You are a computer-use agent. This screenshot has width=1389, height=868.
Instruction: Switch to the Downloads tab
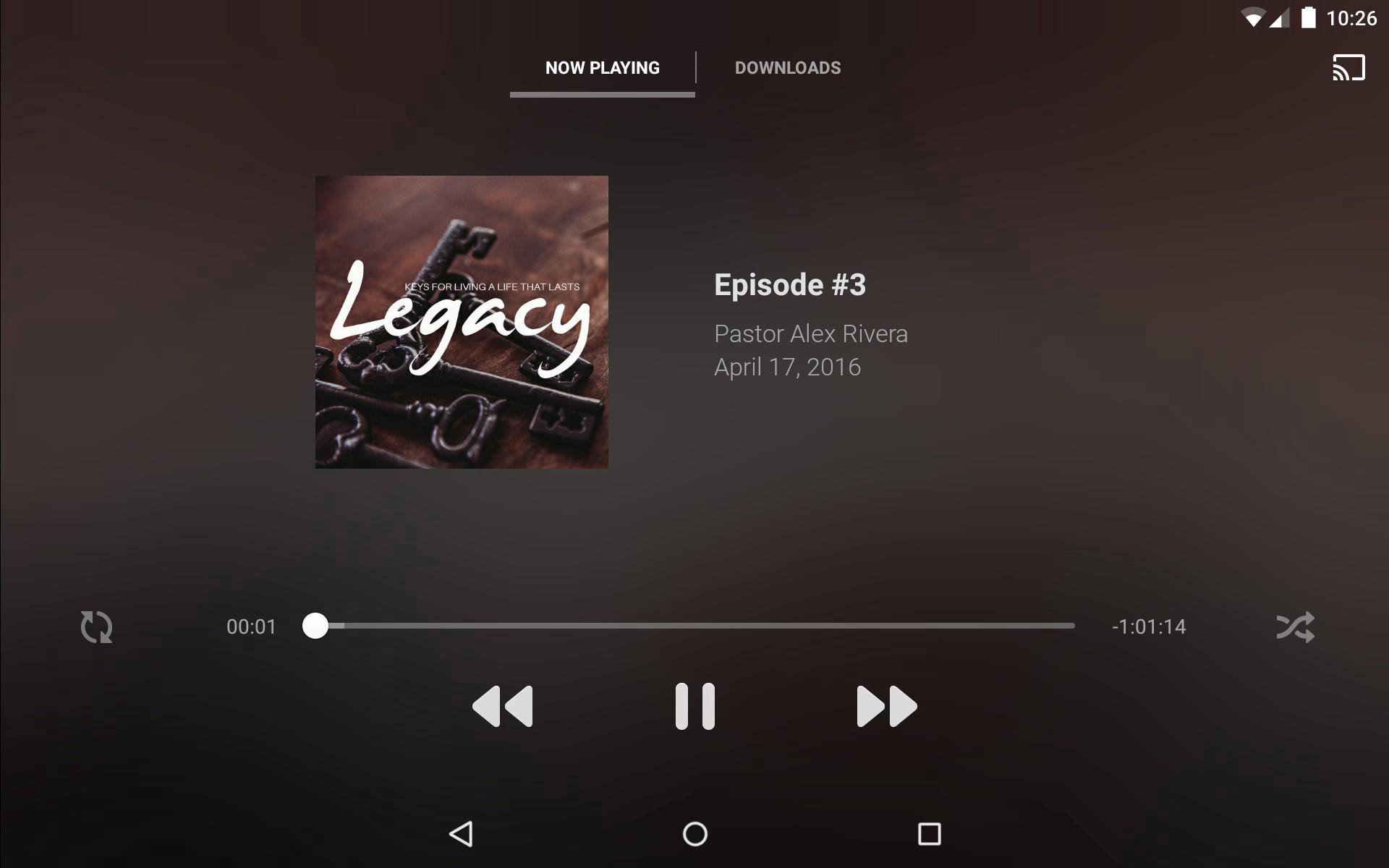pyautogui.click(x=787, y=68)
